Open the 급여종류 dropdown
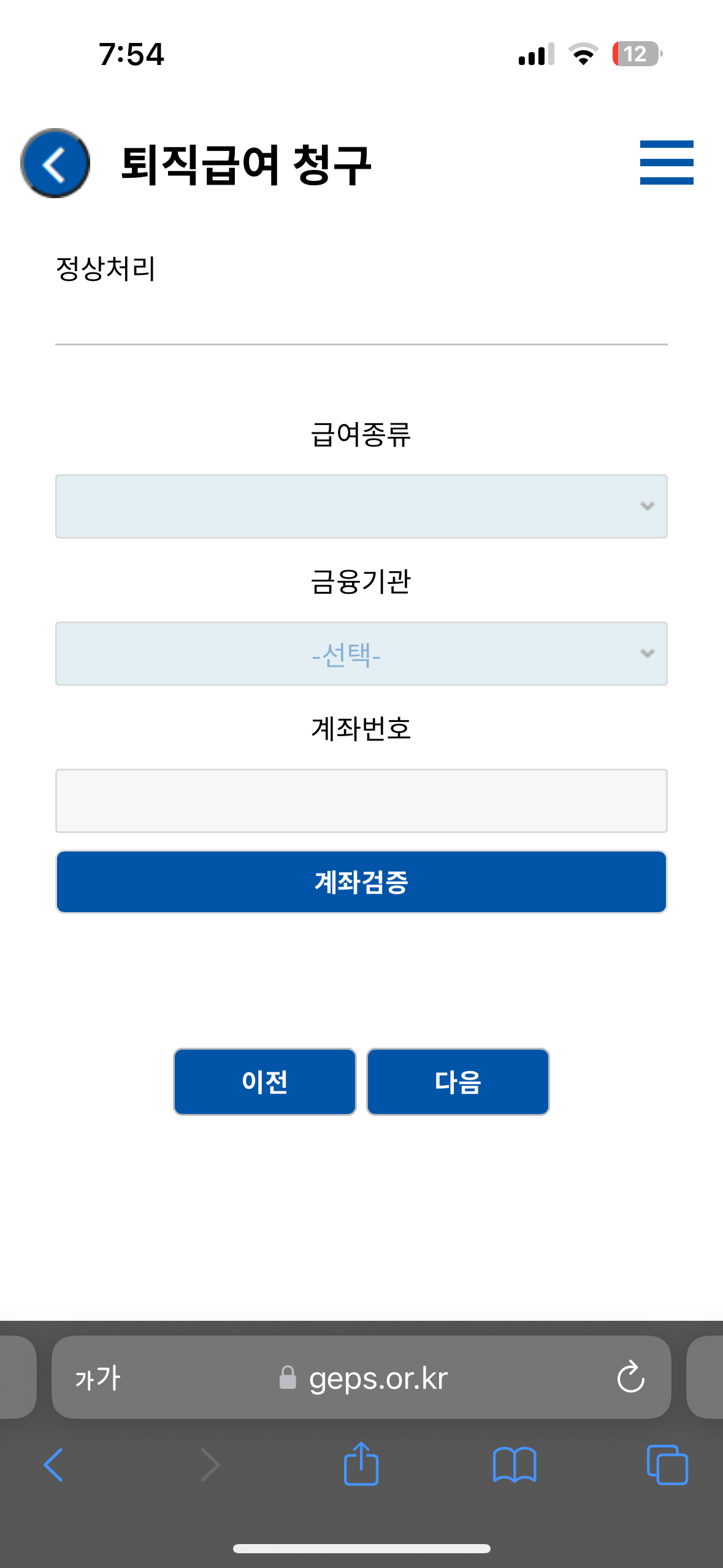This screenshot has width=723, height=1568. pos(361,506)
